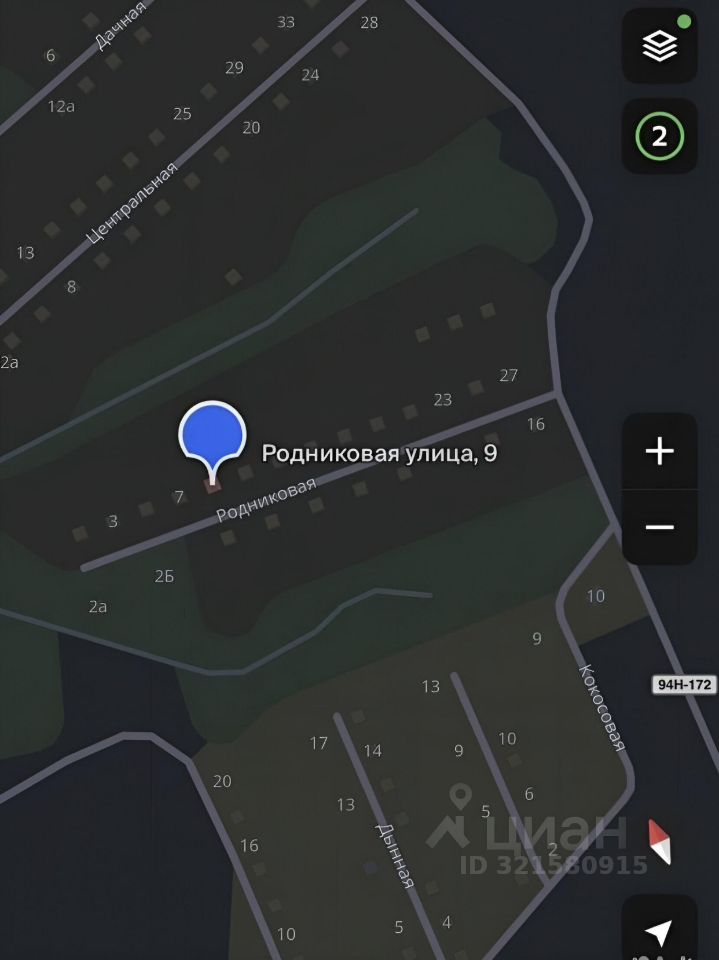This screenshot has height=960, width=719.
Task: Open the map layers selector
Action: pos(659,46)
